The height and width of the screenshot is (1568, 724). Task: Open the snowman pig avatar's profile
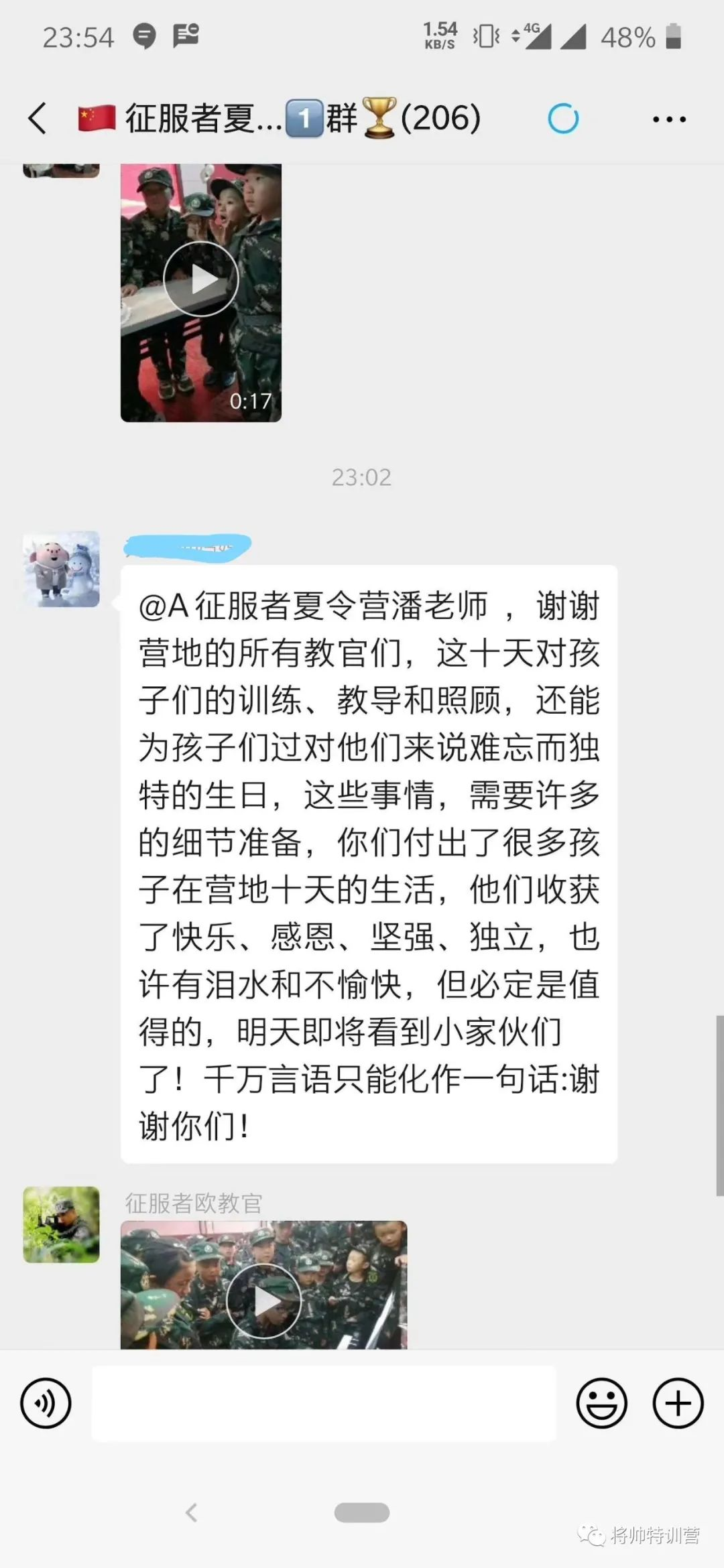coord(61,570)
